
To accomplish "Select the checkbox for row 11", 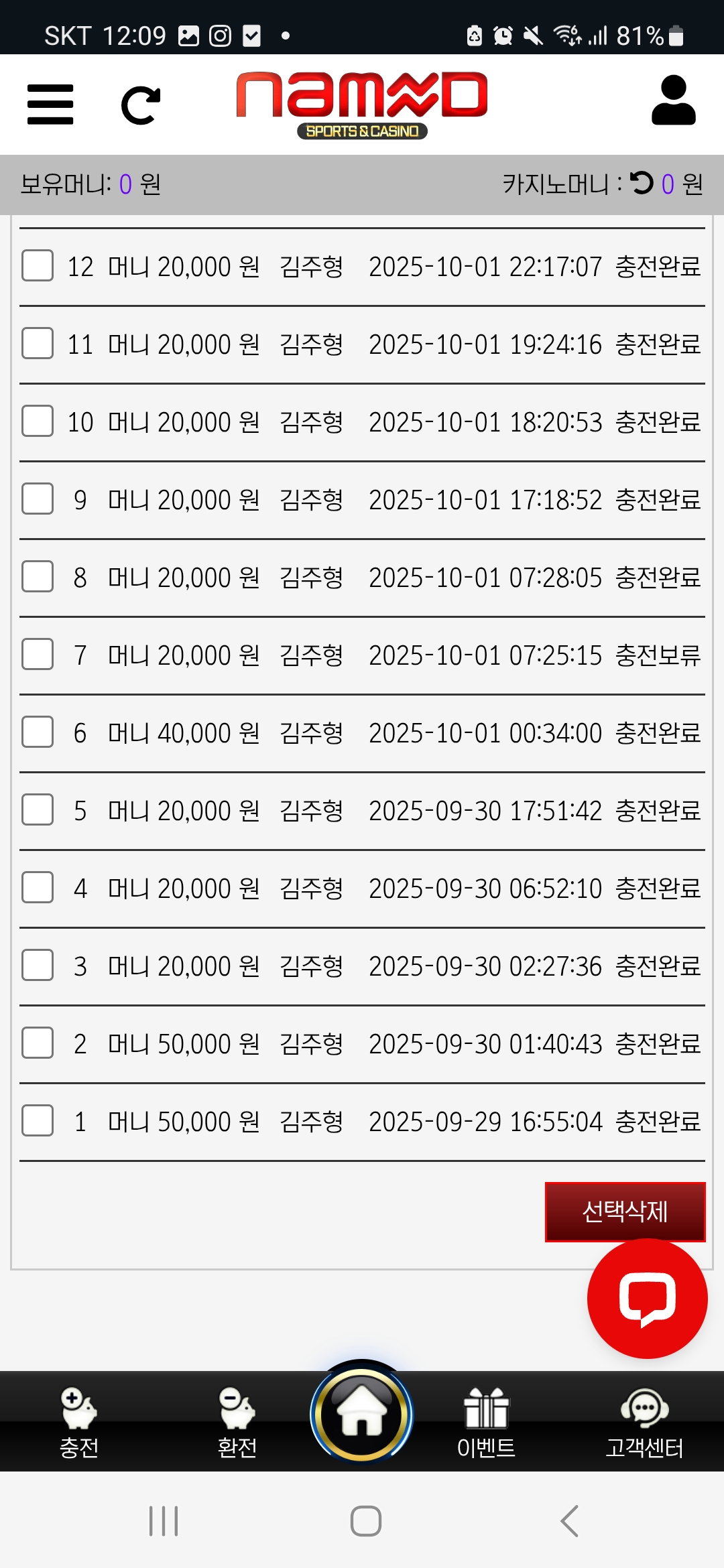I will pyautogui.click(x=38, y=344).
